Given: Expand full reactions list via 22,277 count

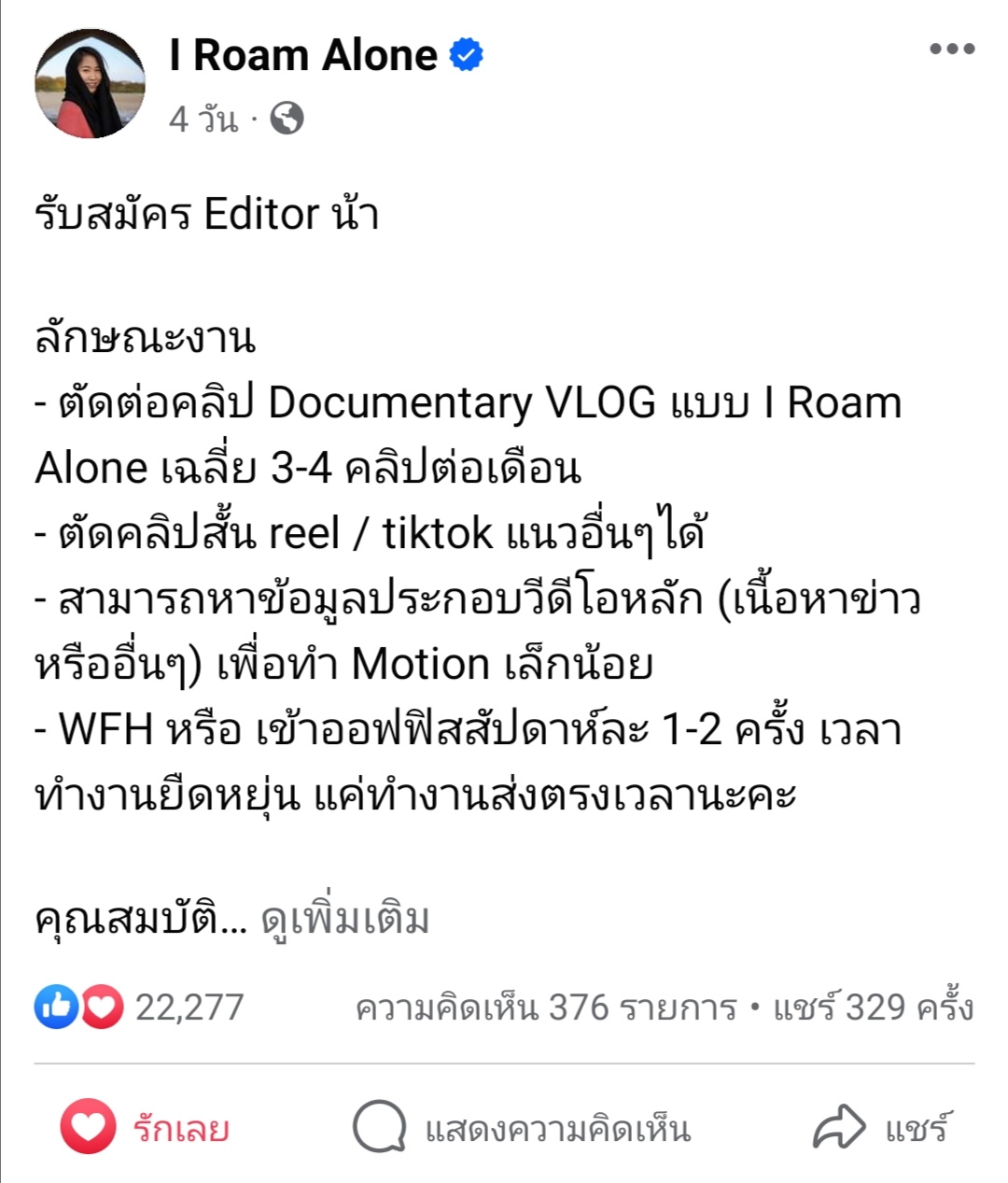Looking at the screenshot, I should pos(189,1007).
